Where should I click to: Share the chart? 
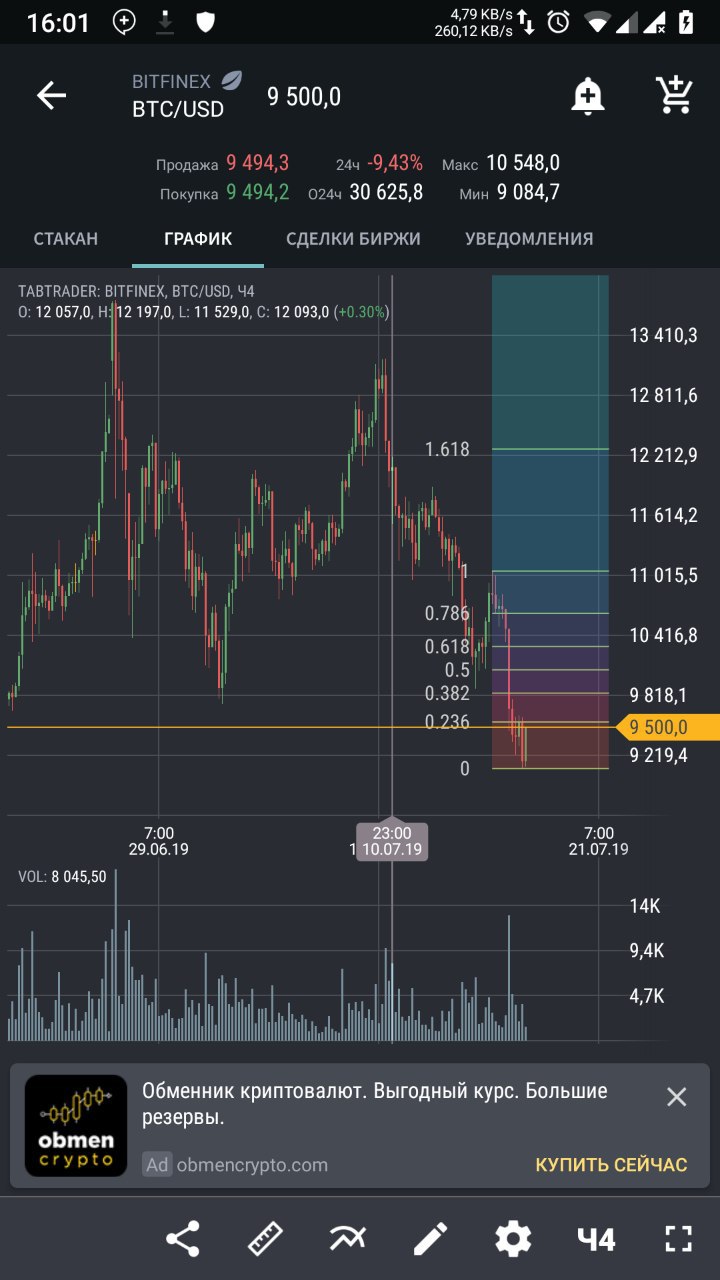[x=182, y=1240]
